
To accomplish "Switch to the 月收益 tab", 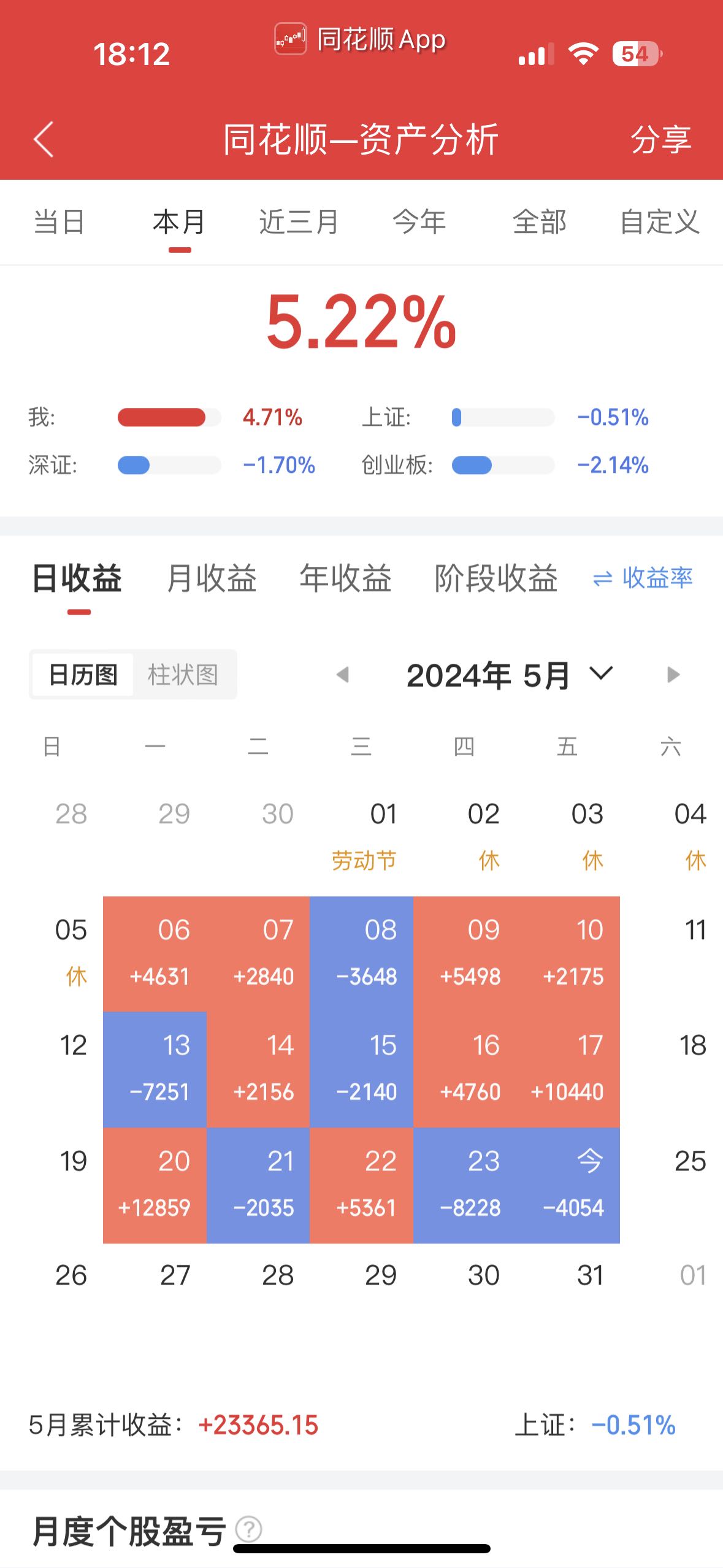I will point(212,578).
